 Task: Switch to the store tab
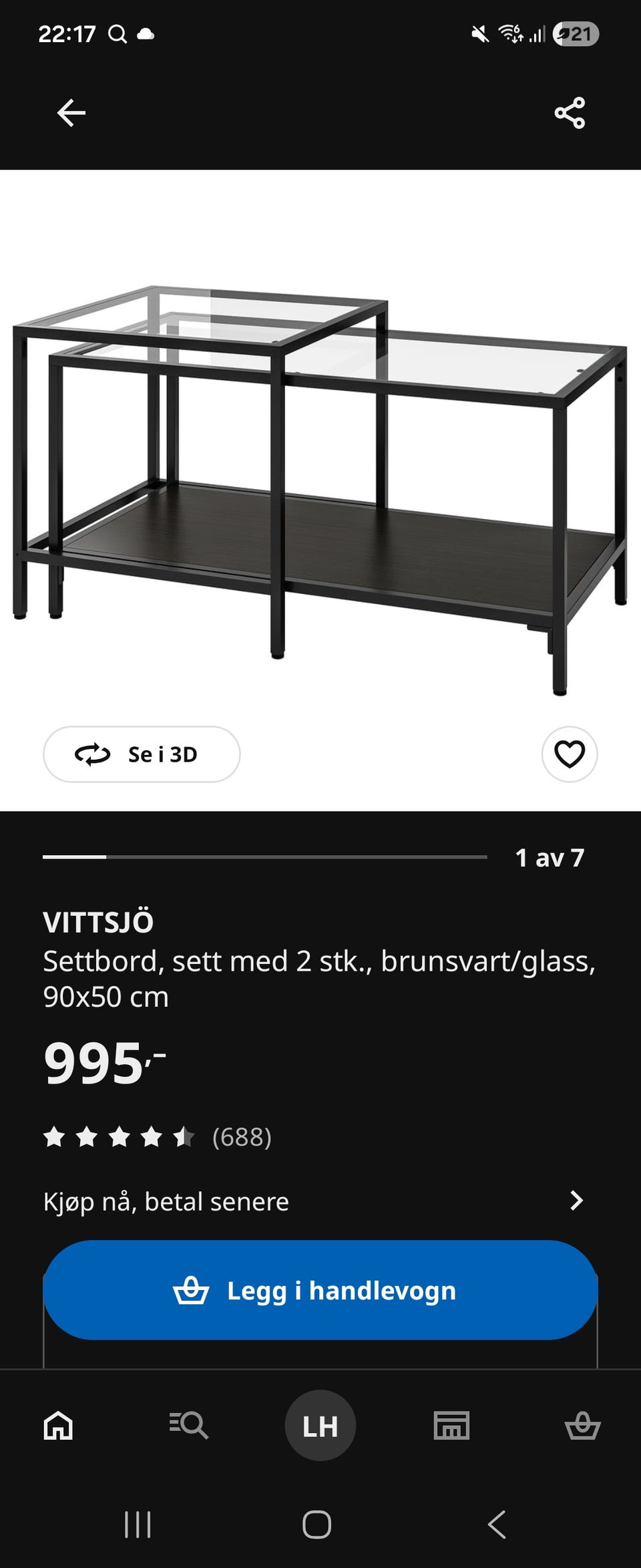pyautogui.click(x=451, y=1426)
